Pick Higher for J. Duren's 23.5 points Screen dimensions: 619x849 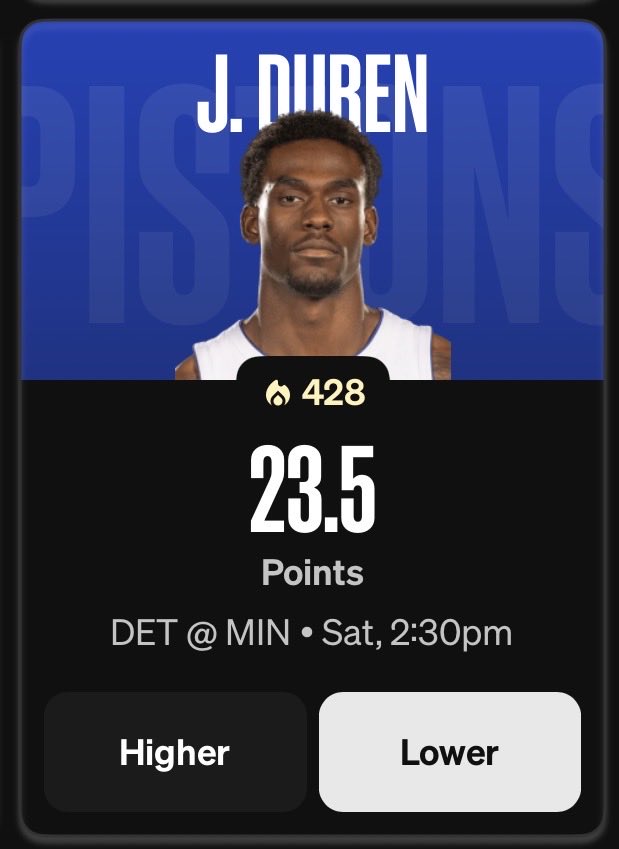[175, 752]
